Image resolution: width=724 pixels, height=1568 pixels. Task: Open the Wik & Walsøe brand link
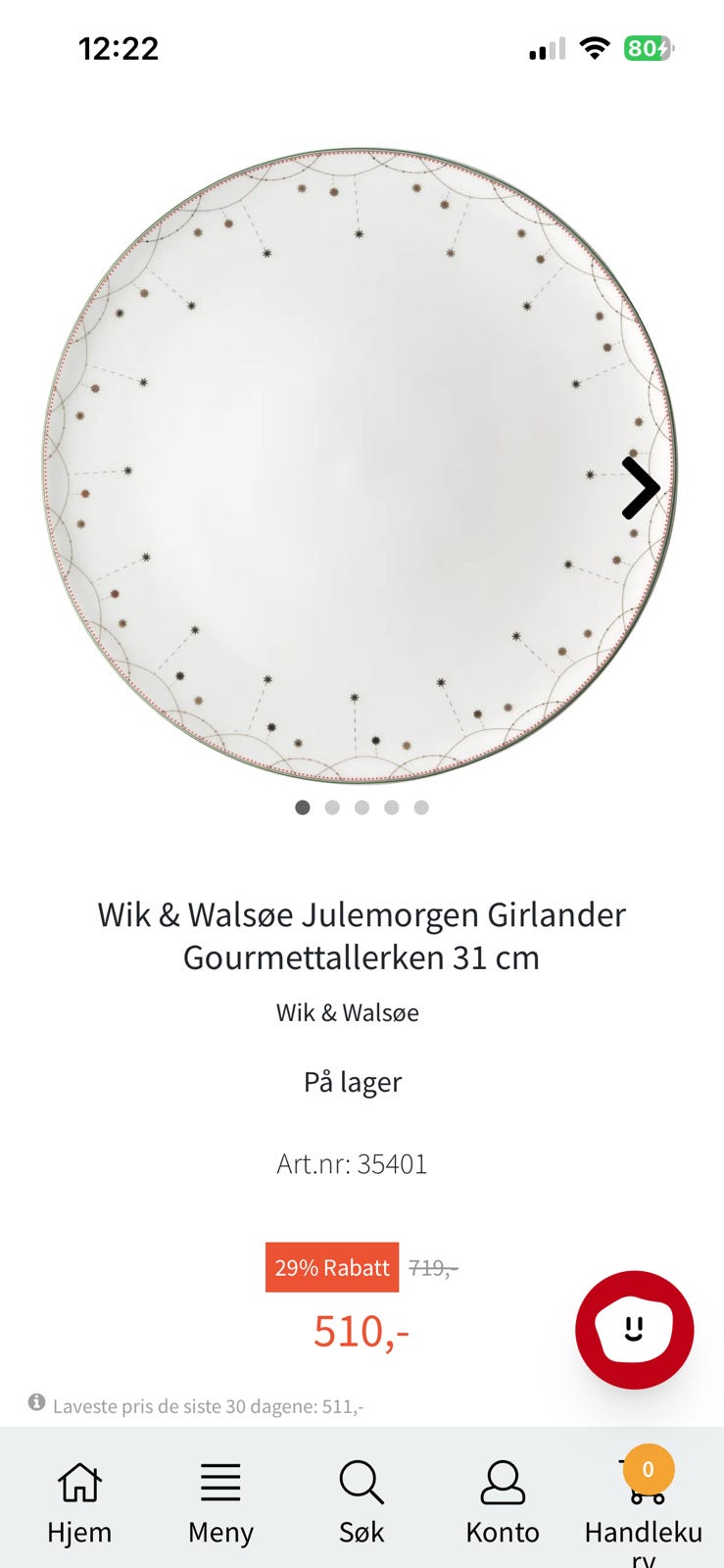coord(348,1012)
